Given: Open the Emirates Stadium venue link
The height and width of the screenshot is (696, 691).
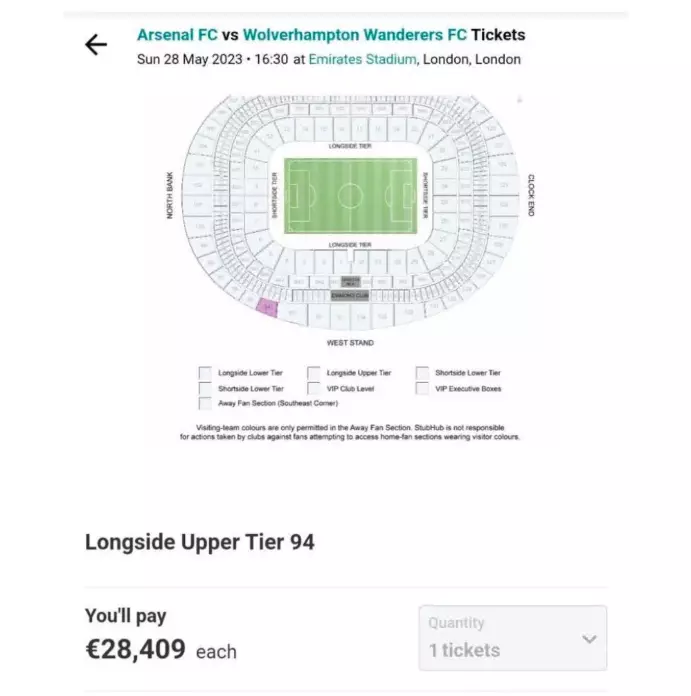Looking at the screenshot, I should [x=362, y=59].
